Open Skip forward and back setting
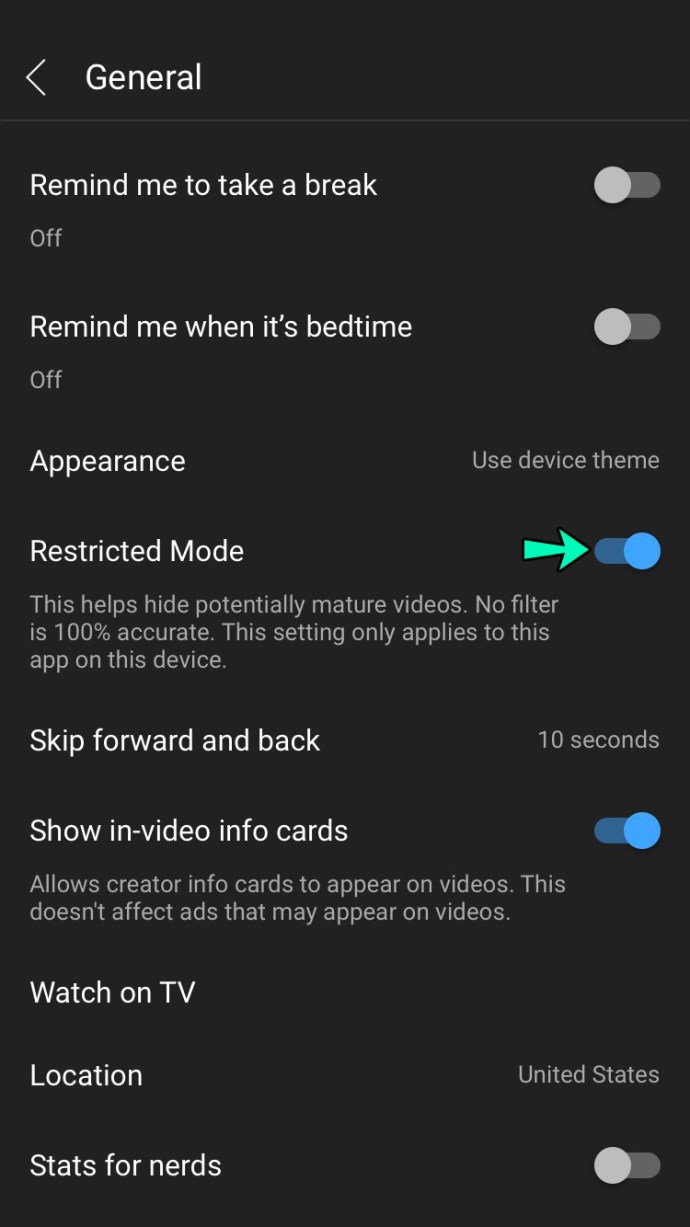Screen dimensions: 690x1227 344,741
